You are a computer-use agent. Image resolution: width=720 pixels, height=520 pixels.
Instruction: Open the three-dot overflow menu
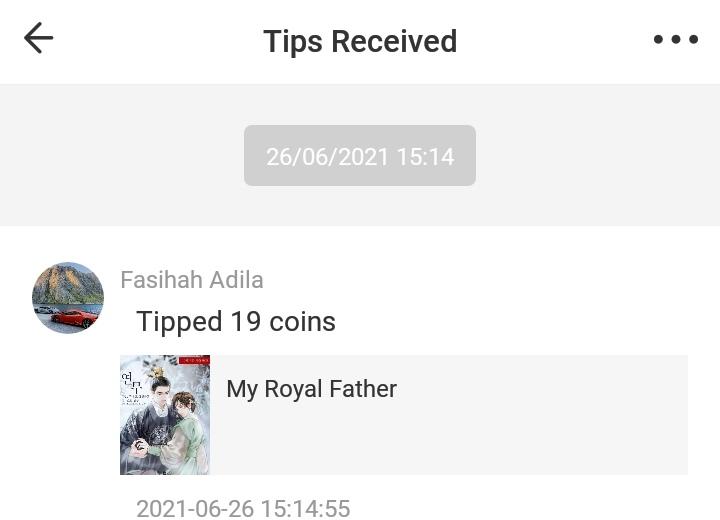pos(675,40)
